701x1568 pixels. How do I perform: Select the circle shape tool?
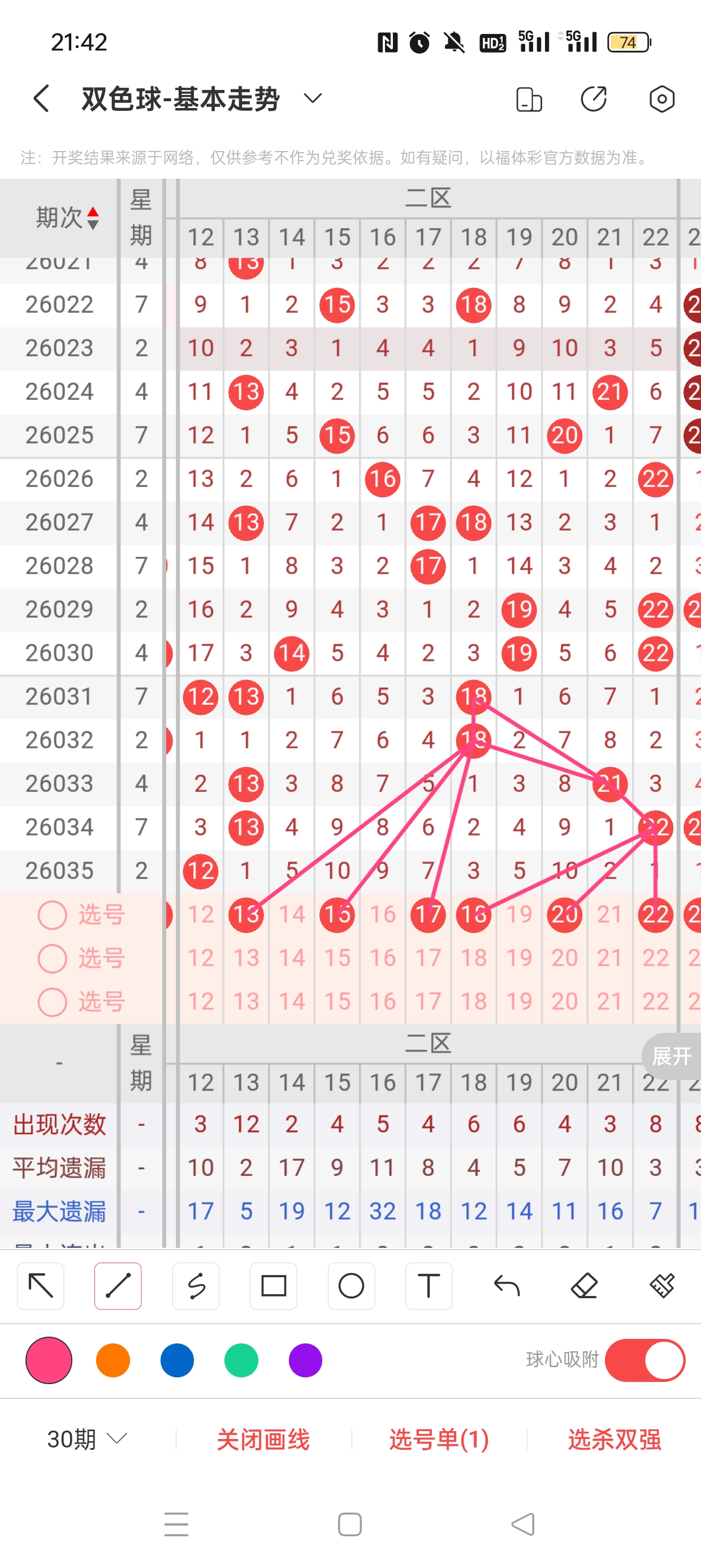click(x=351, y=1286)
